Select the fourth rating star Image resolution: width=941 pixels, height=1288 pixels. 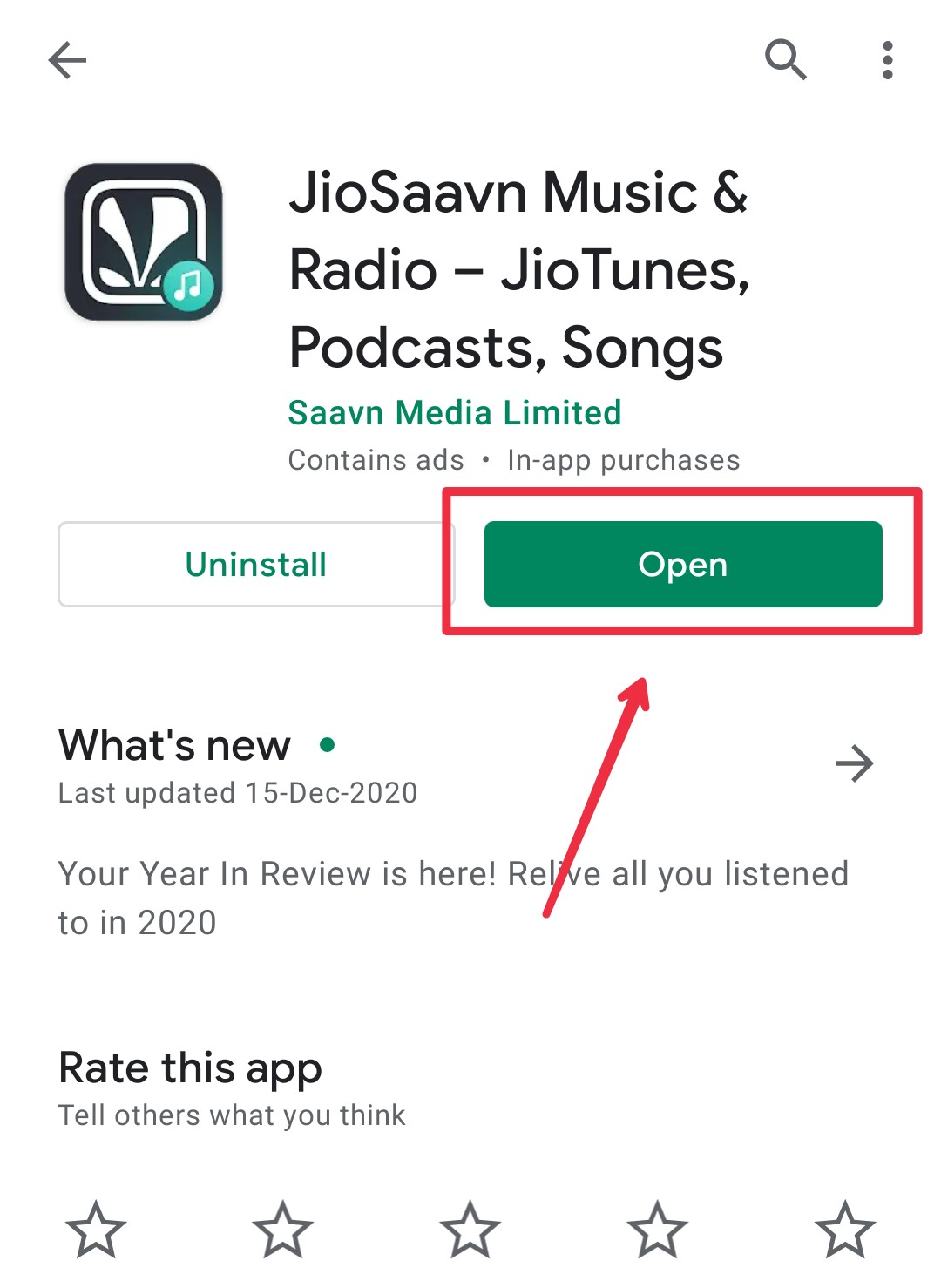pyautogui.click(x=658, y=1230)
